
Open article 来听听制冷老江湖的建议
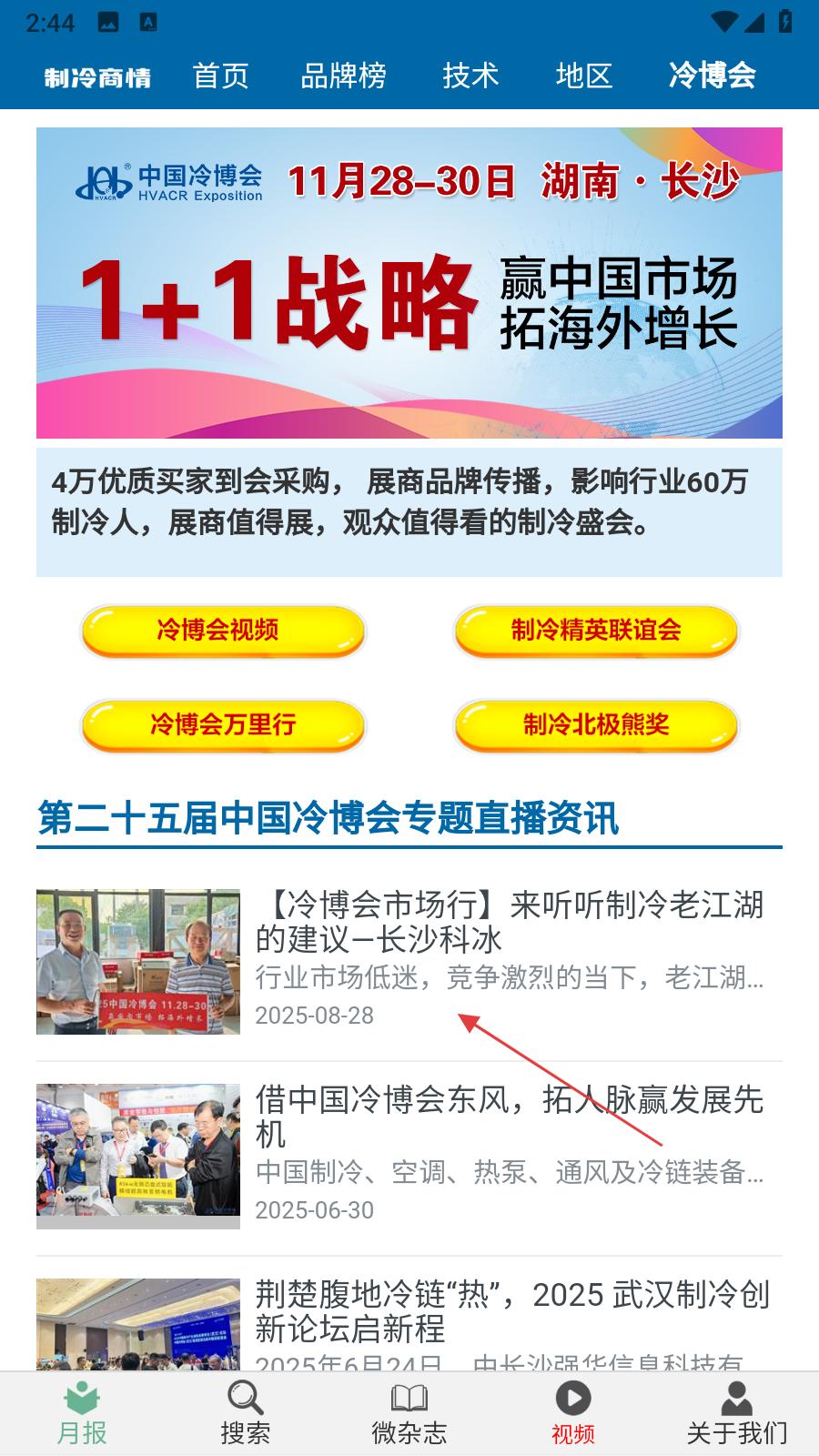pos(409,962)
